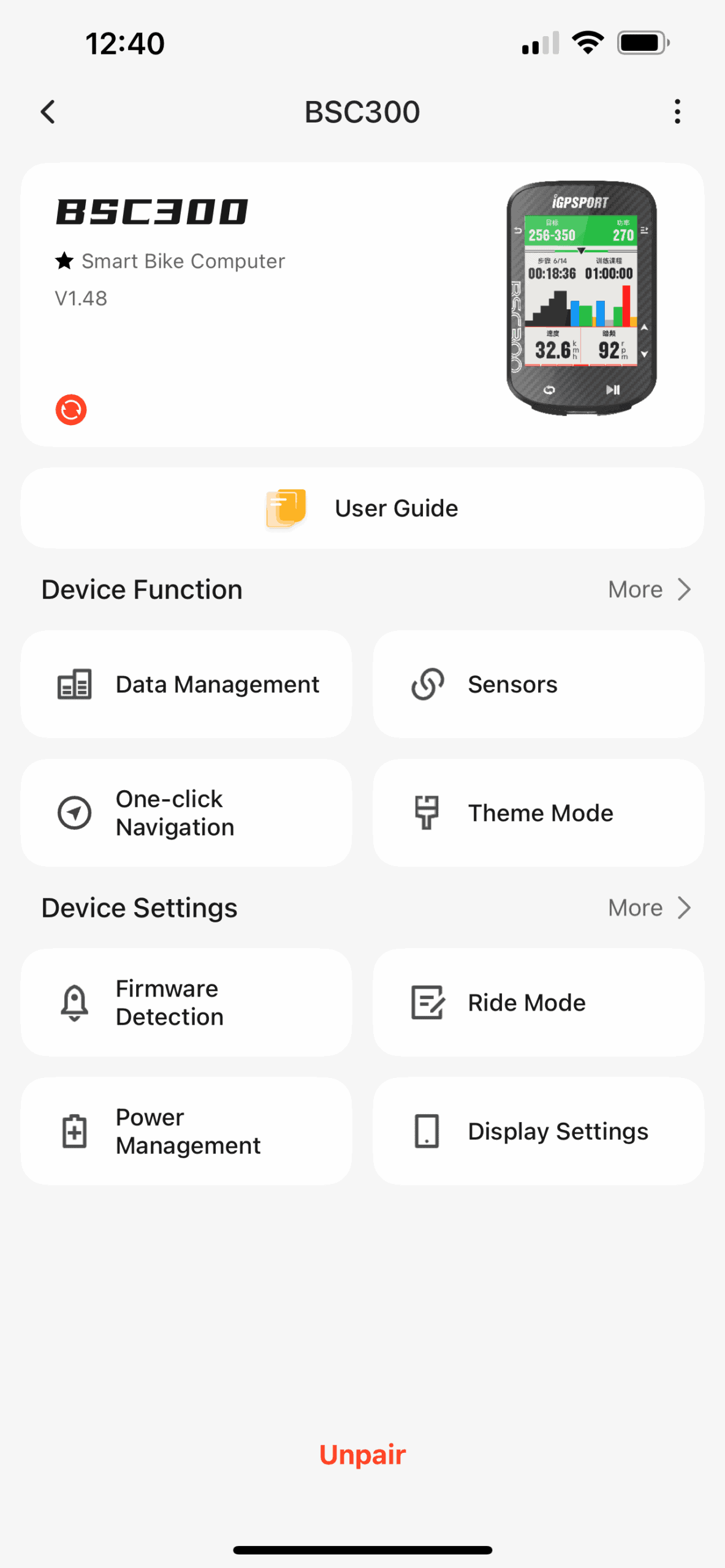Open the Sensors card
The image size is (725, 1568).
[x=539, y=684]
